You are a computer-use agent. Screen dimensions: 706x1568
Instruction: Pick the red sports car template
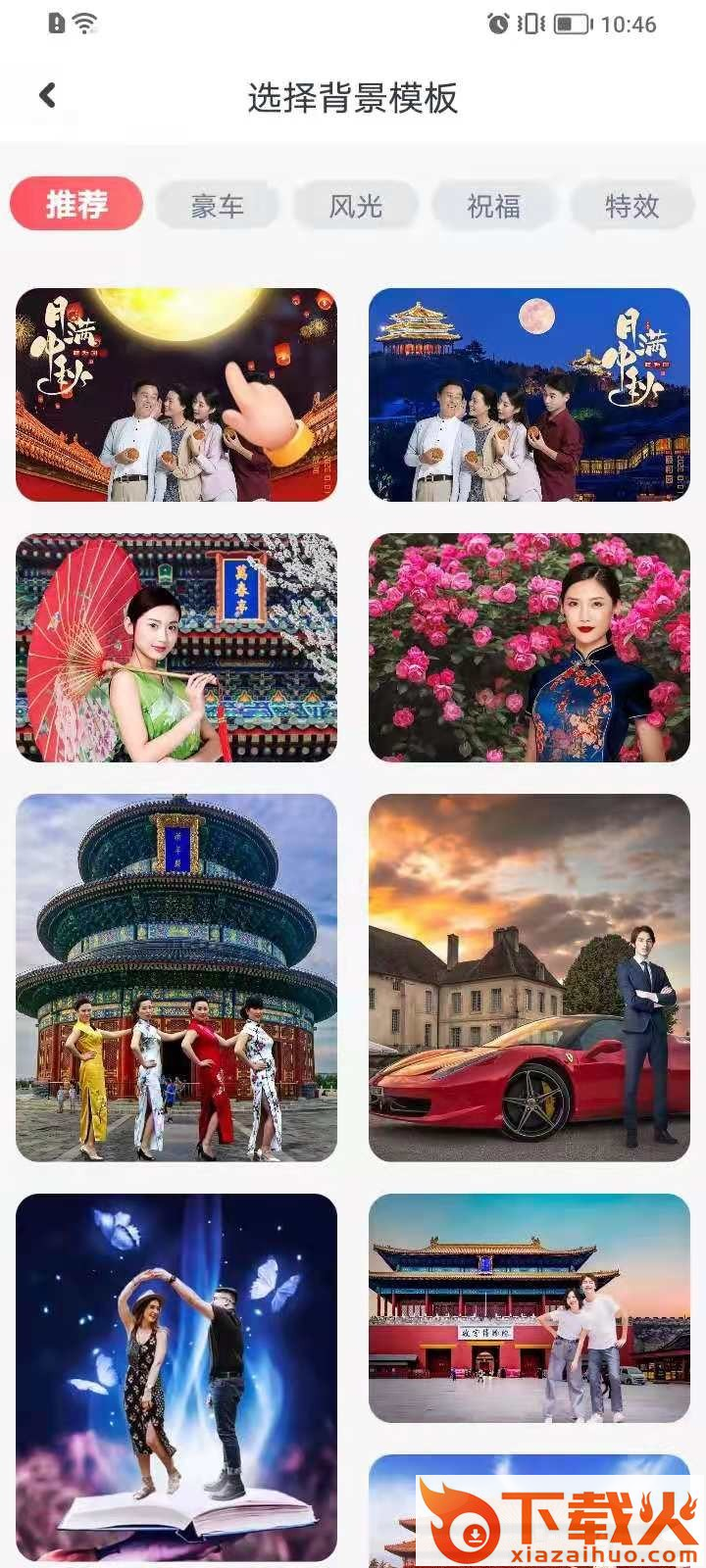coord(529,977)
